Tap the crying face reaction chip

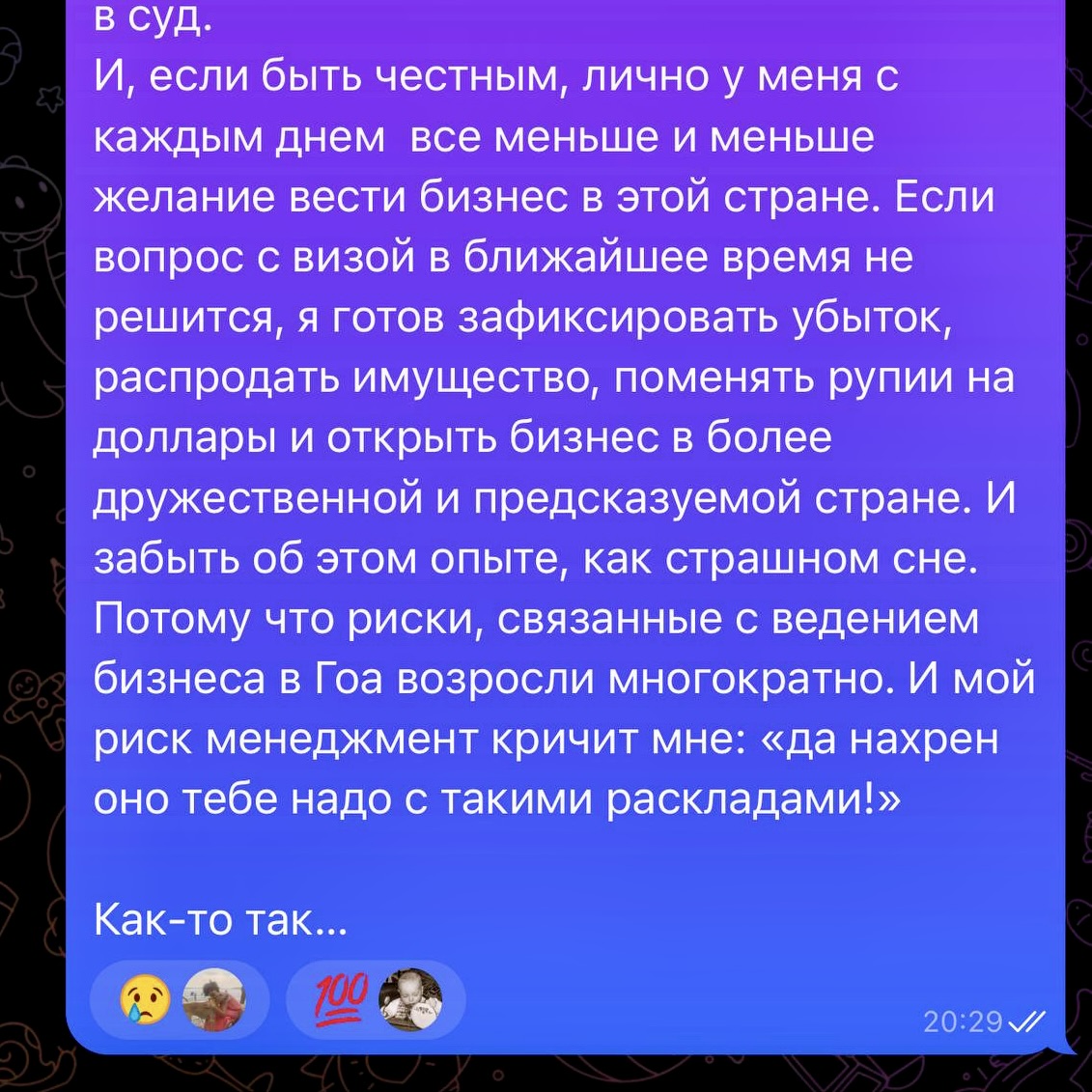click(x=179, y=999)
